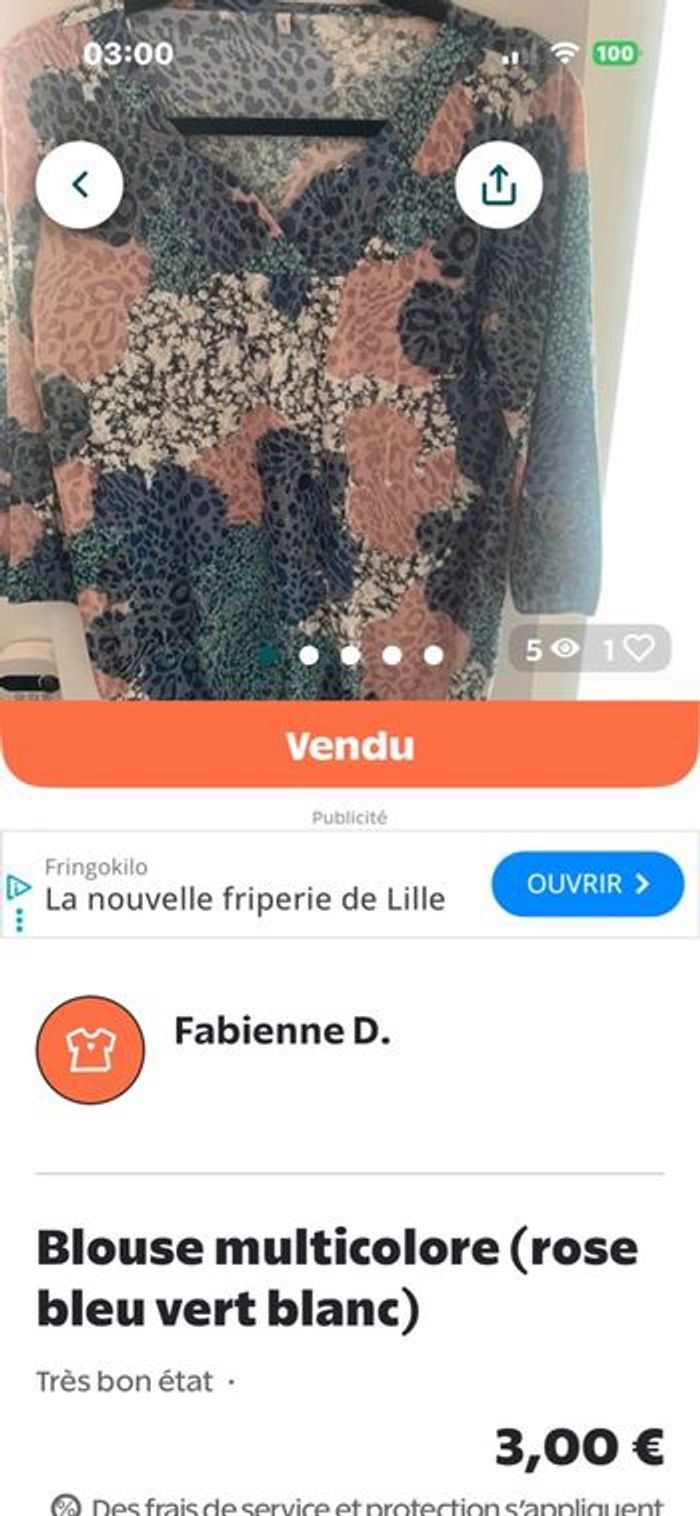This screenshot has height=1516, width=700.
Task: Share this blouse listing
Action: [499, 185]
